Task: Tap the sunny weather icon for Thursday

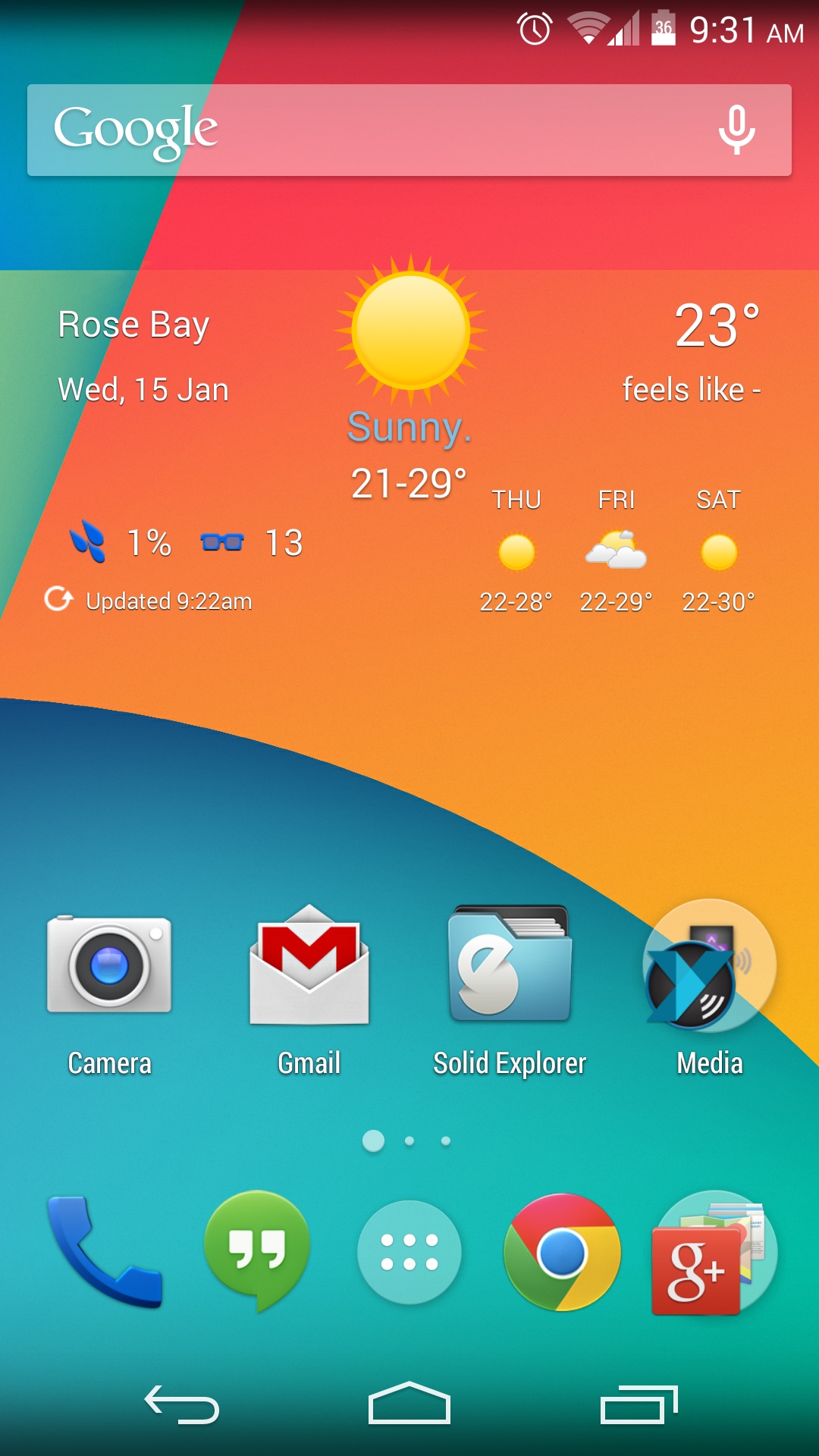Action: (x=516, y=554)
